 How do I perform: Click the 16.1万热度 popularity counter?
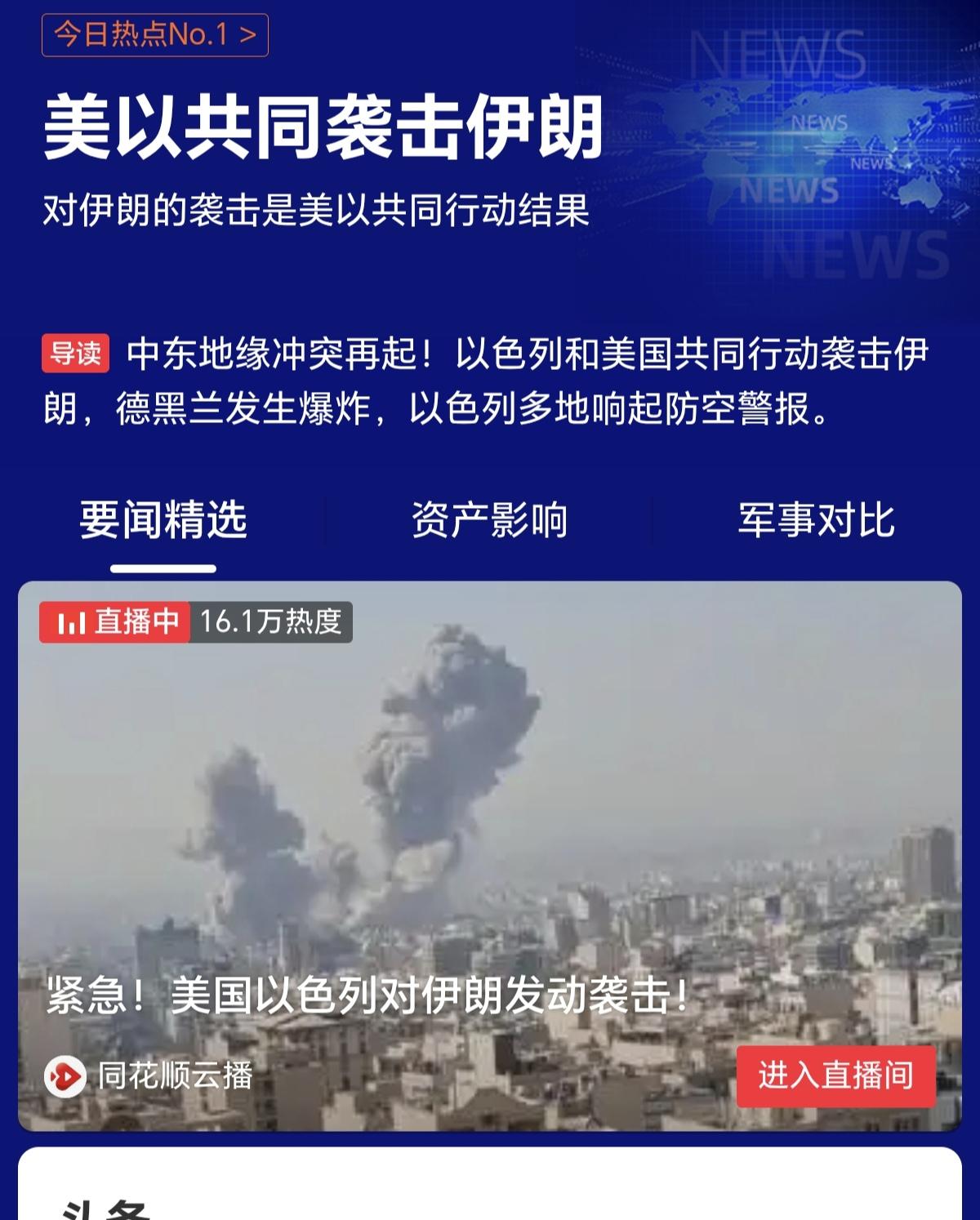click(x=274, y=624)
